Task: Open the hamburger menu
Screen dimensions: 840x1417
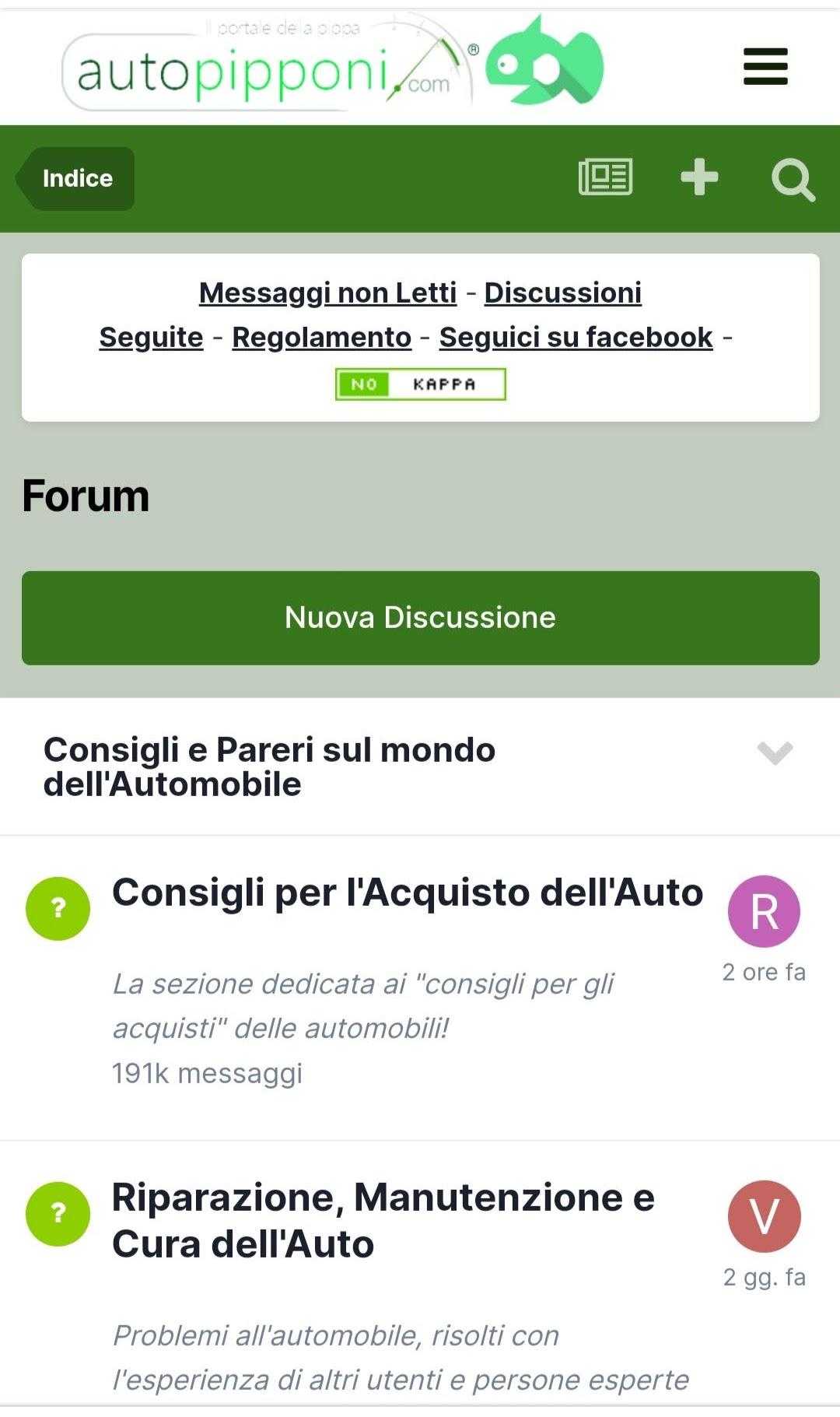Action: (x=765, y=66)
